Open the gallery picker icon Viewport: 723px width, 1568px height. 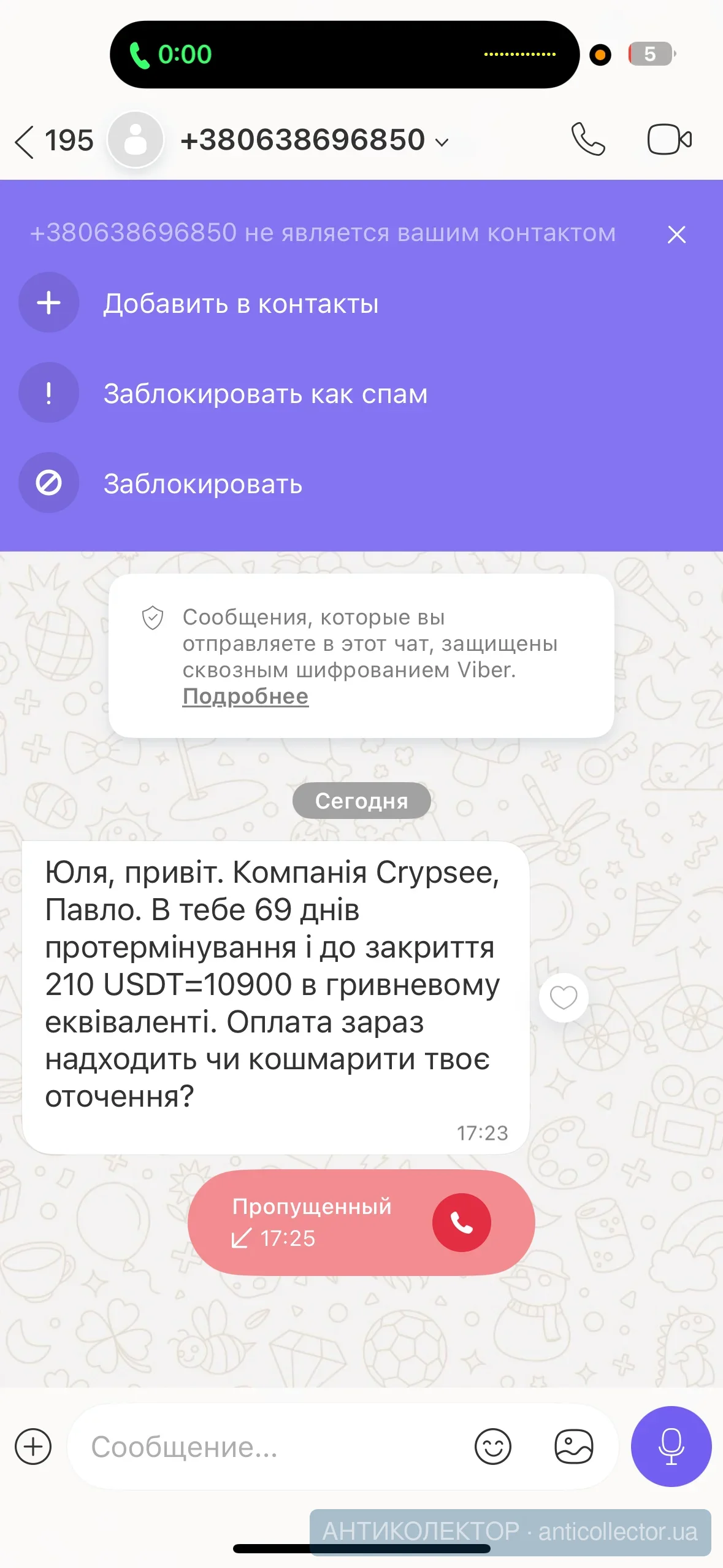574,1447
